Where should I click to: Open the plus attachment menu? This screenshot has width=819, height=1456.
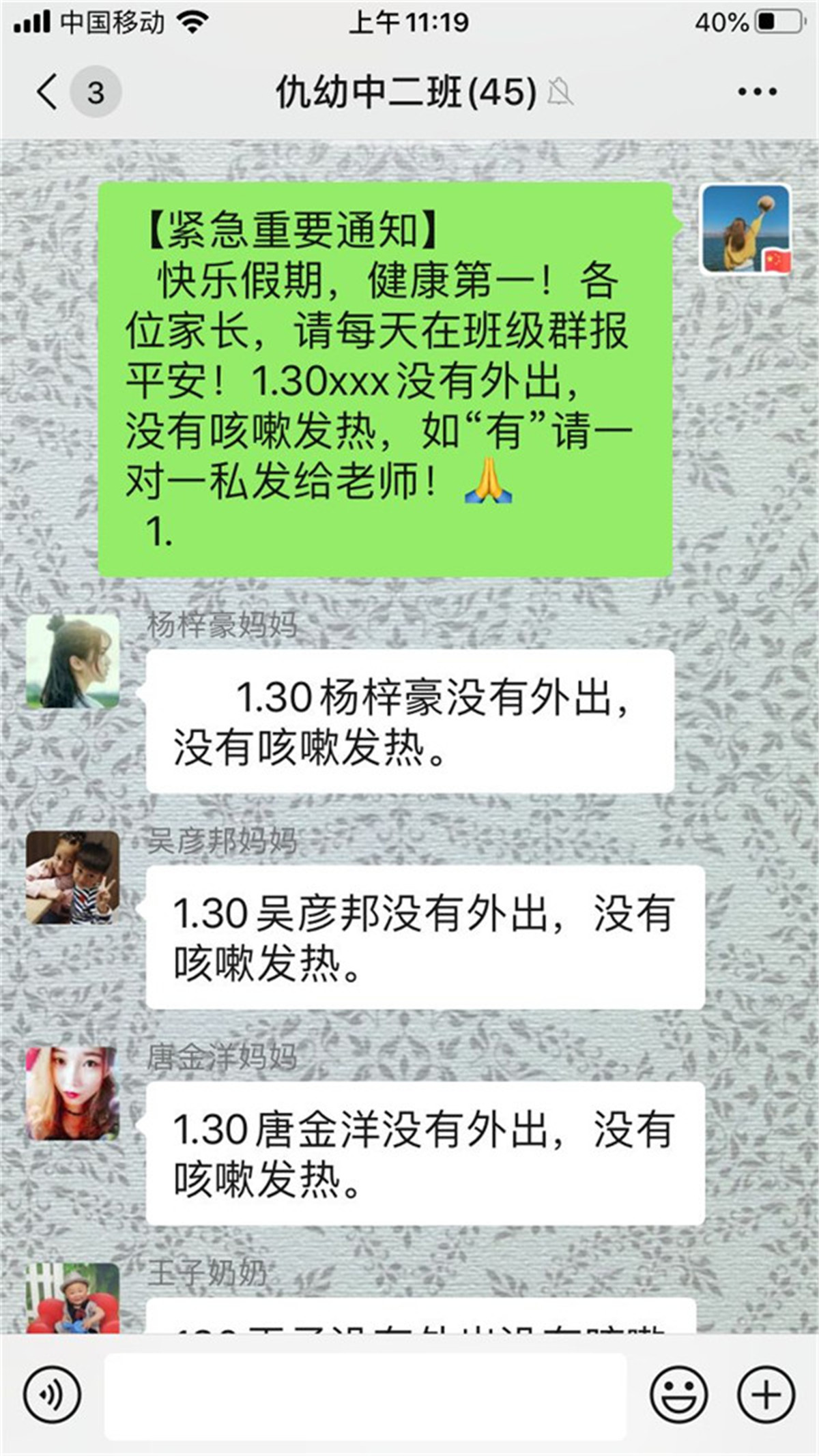pyautogui.click(x=766, y=1394)
